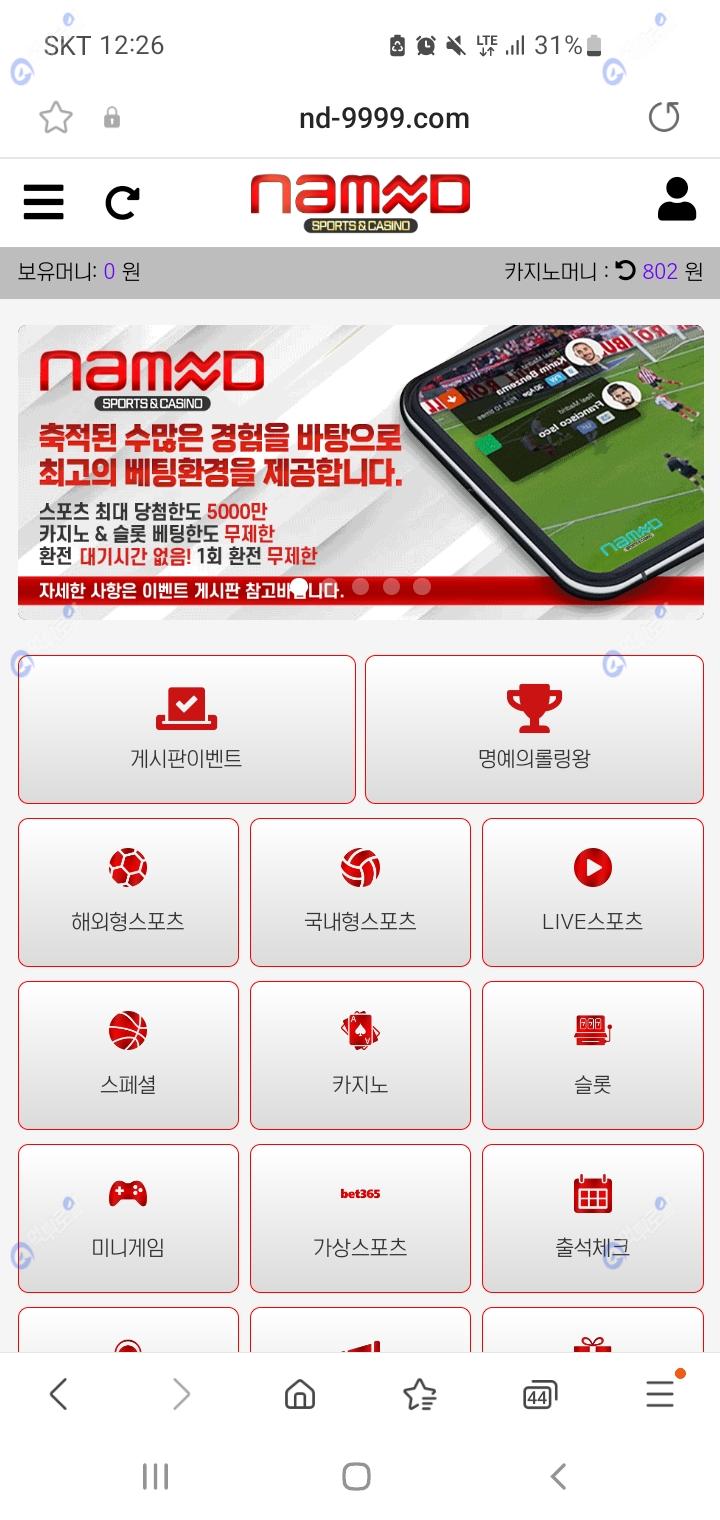The width and height of the screenshot is (720, 1520).
Task: Open the user profile icon
Action: coord(677,199)
